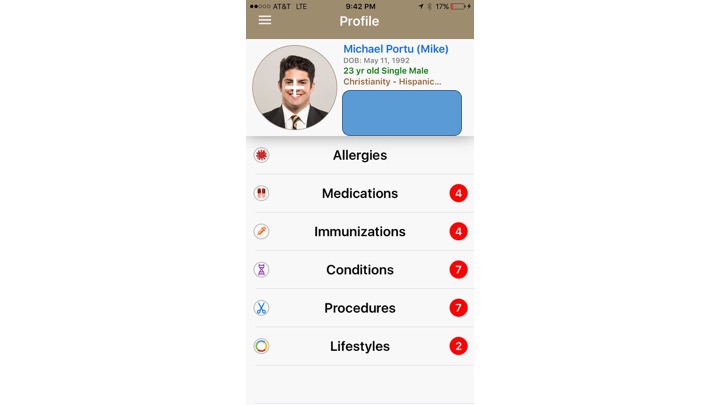Go to Procedures
The width and height of the screenshot is (720, 405).
[360, 308]
